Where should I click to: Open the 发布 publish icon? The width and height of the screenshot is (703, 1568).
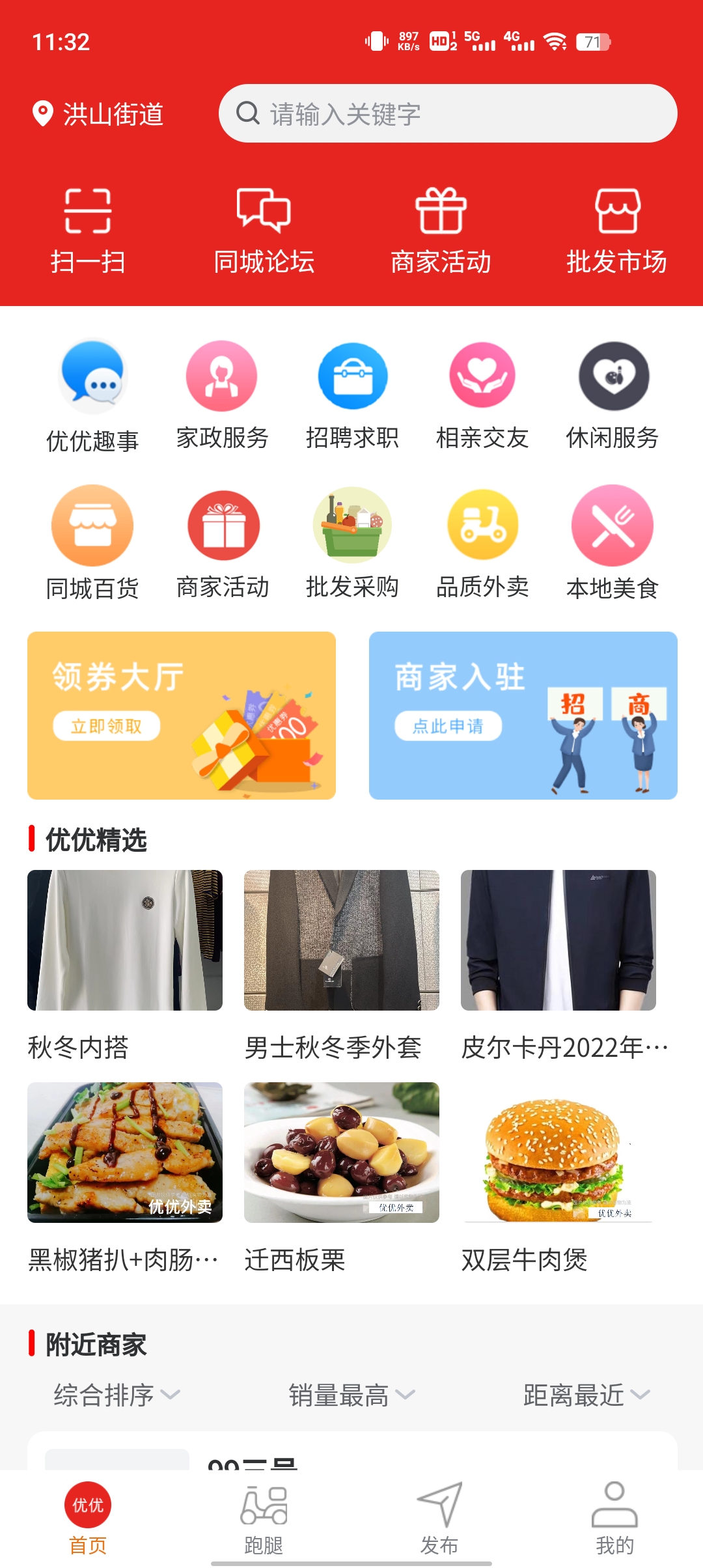pyautogui.click(x=440, y=1517)
